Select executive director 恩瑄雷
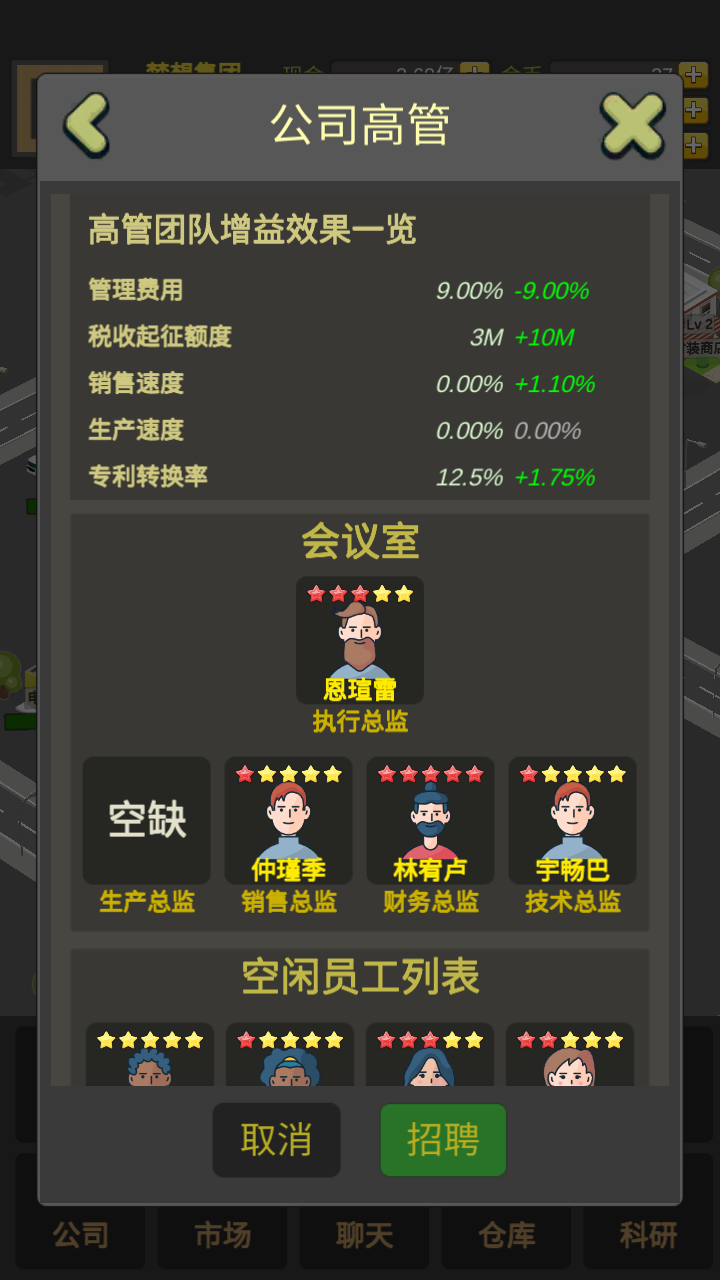 [x=360, y=641]
